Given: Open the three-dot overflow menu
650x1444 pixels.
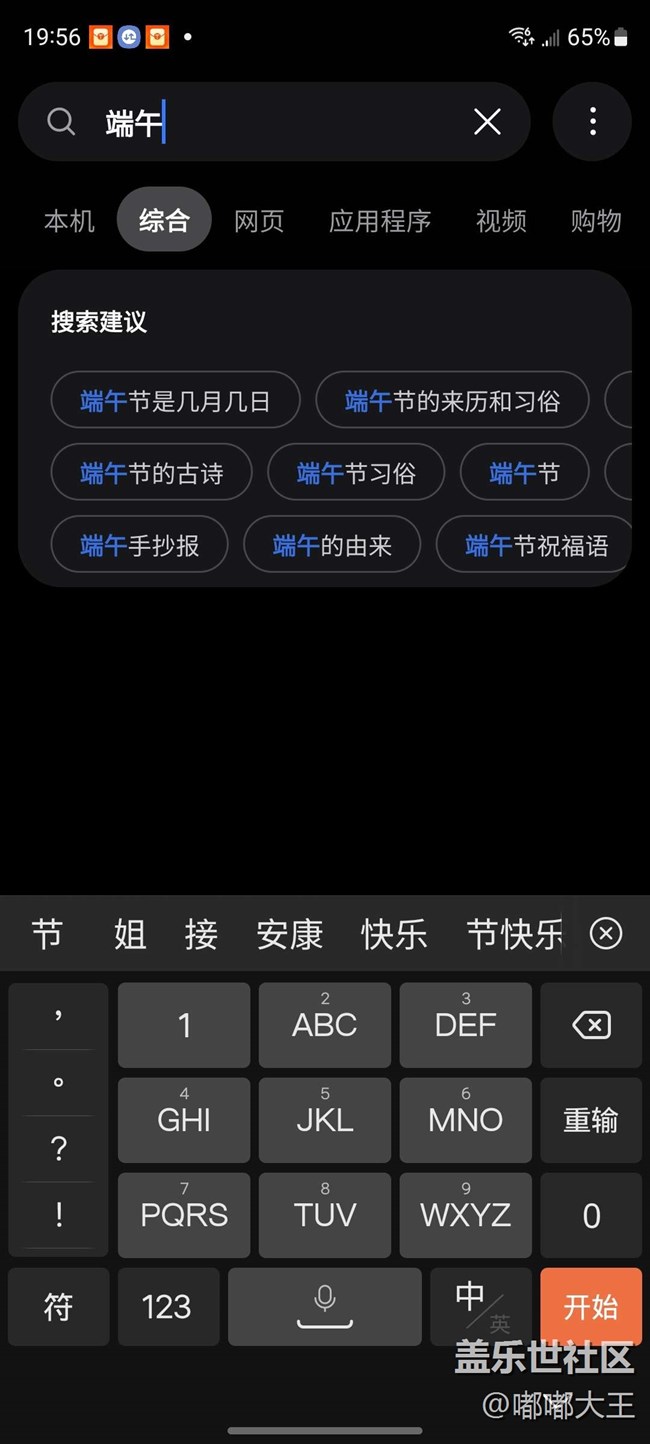Looking at the screenshot, I should 592,122.
